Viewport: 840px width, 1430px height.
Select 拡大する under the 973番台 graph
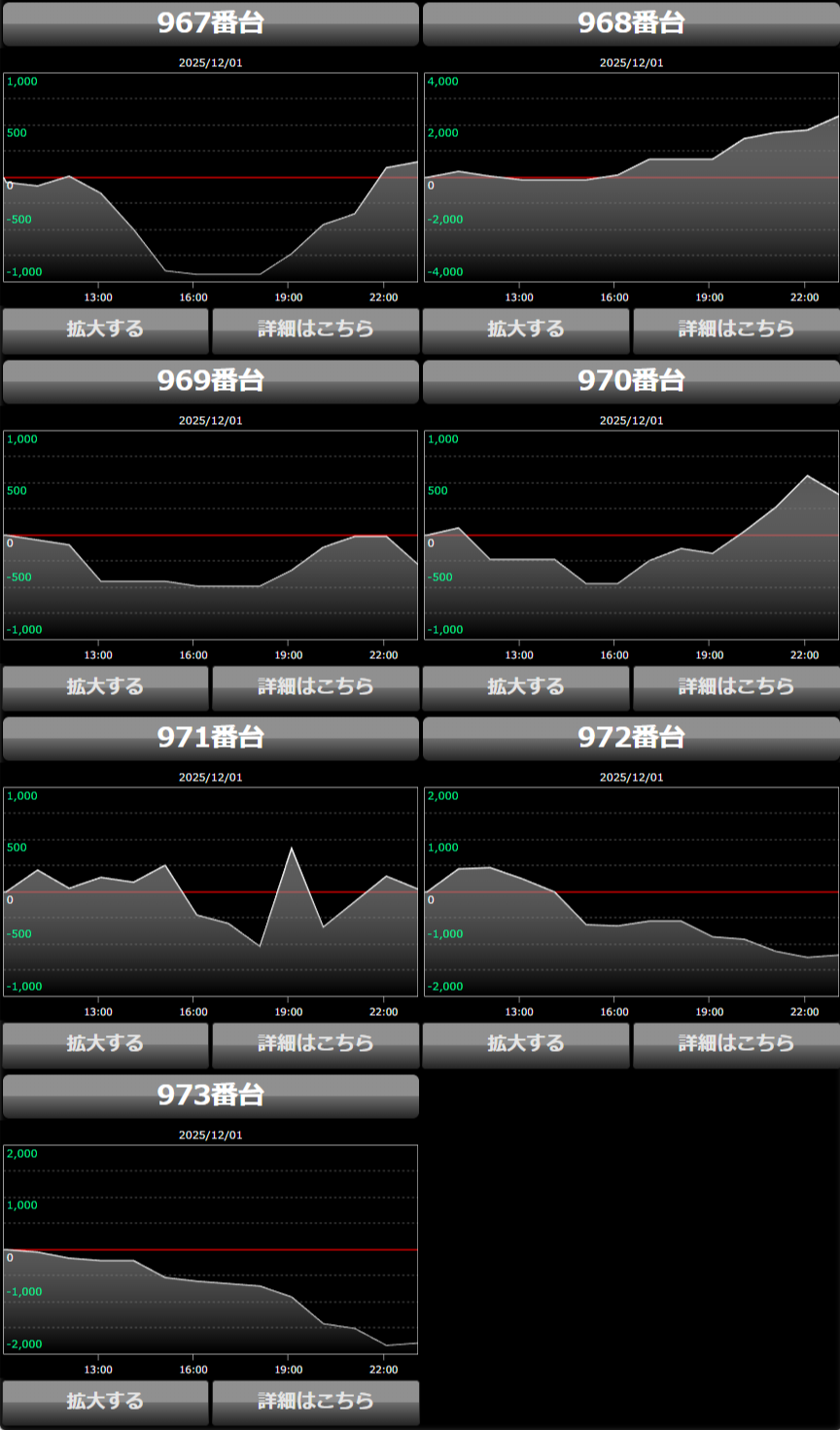coord(105,1402)
